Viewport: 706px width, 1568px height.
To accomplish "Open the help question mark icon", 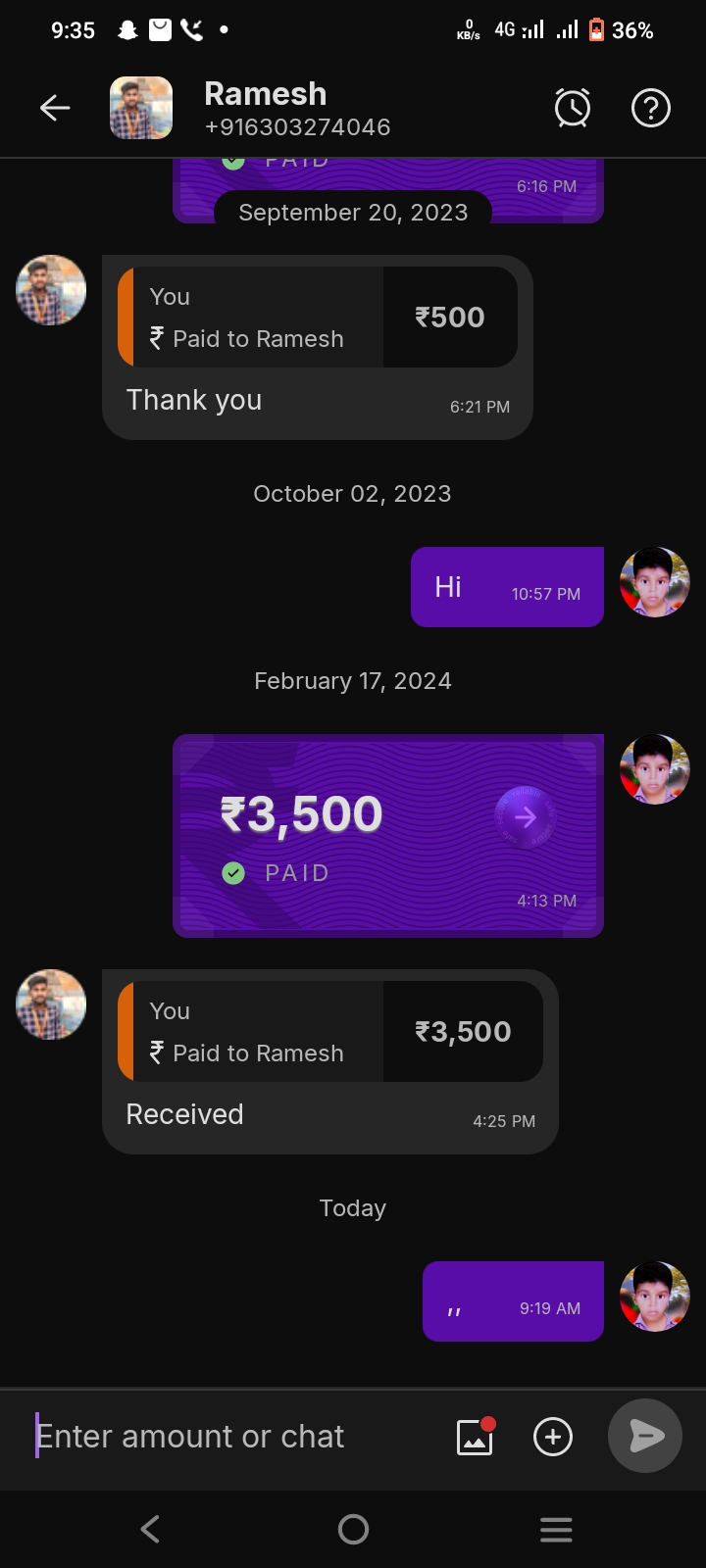I will pyautogui.click(x=650, y=108).
